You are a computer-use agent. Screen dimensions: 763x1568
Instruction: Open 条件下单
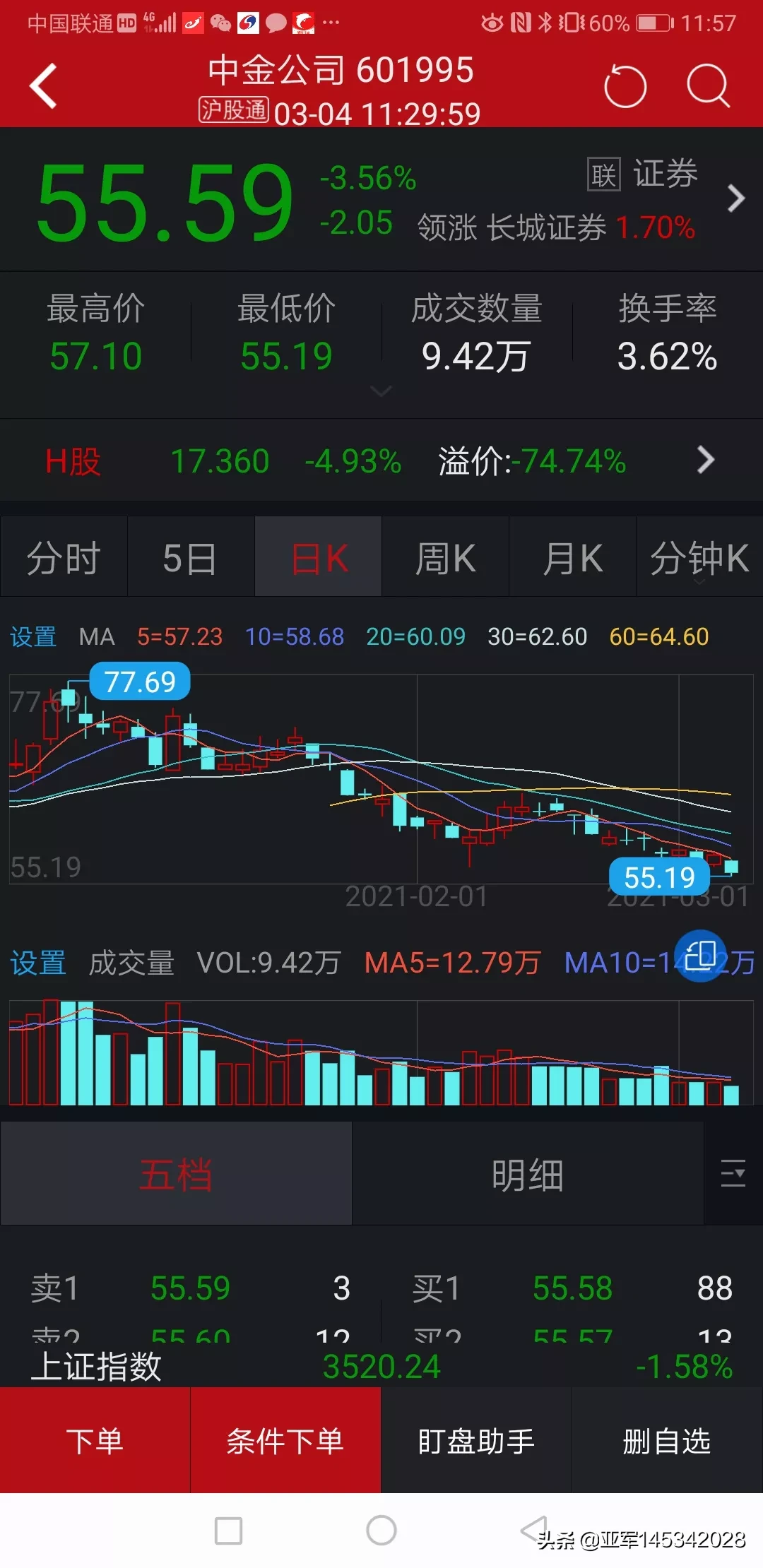click(285, 1441)
